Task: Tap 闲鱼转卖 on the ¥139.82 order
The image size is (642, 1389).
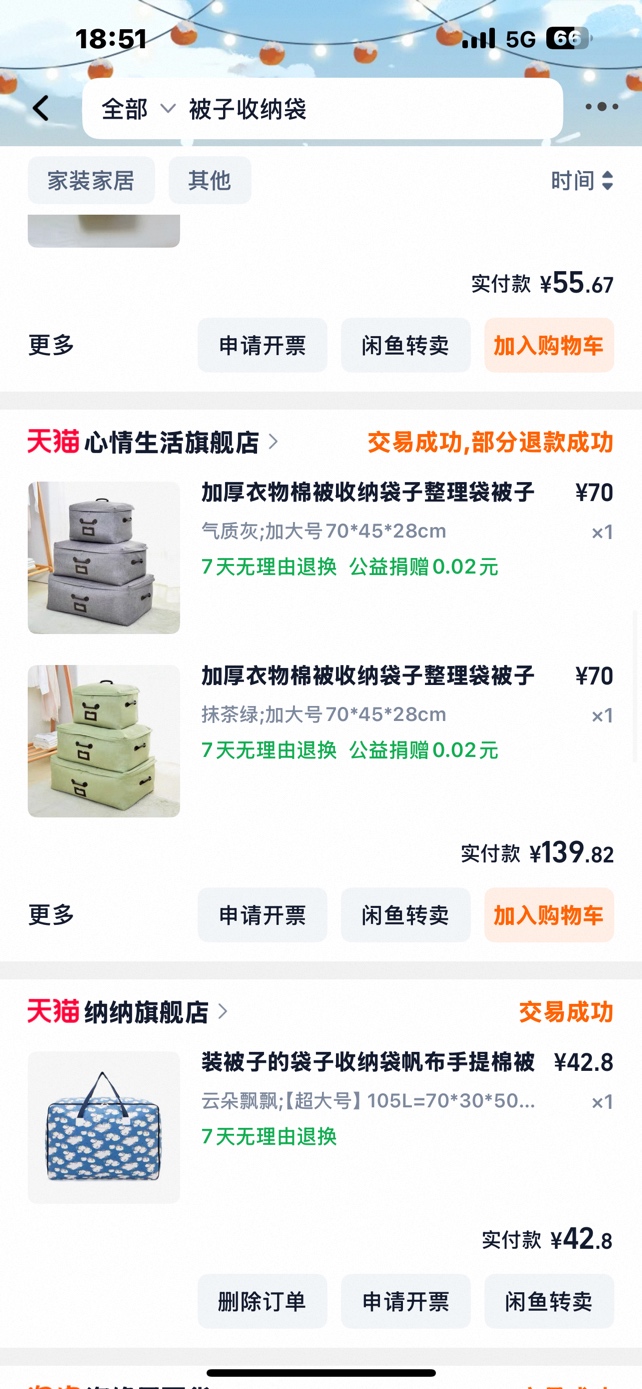Action: pos(405,914)
